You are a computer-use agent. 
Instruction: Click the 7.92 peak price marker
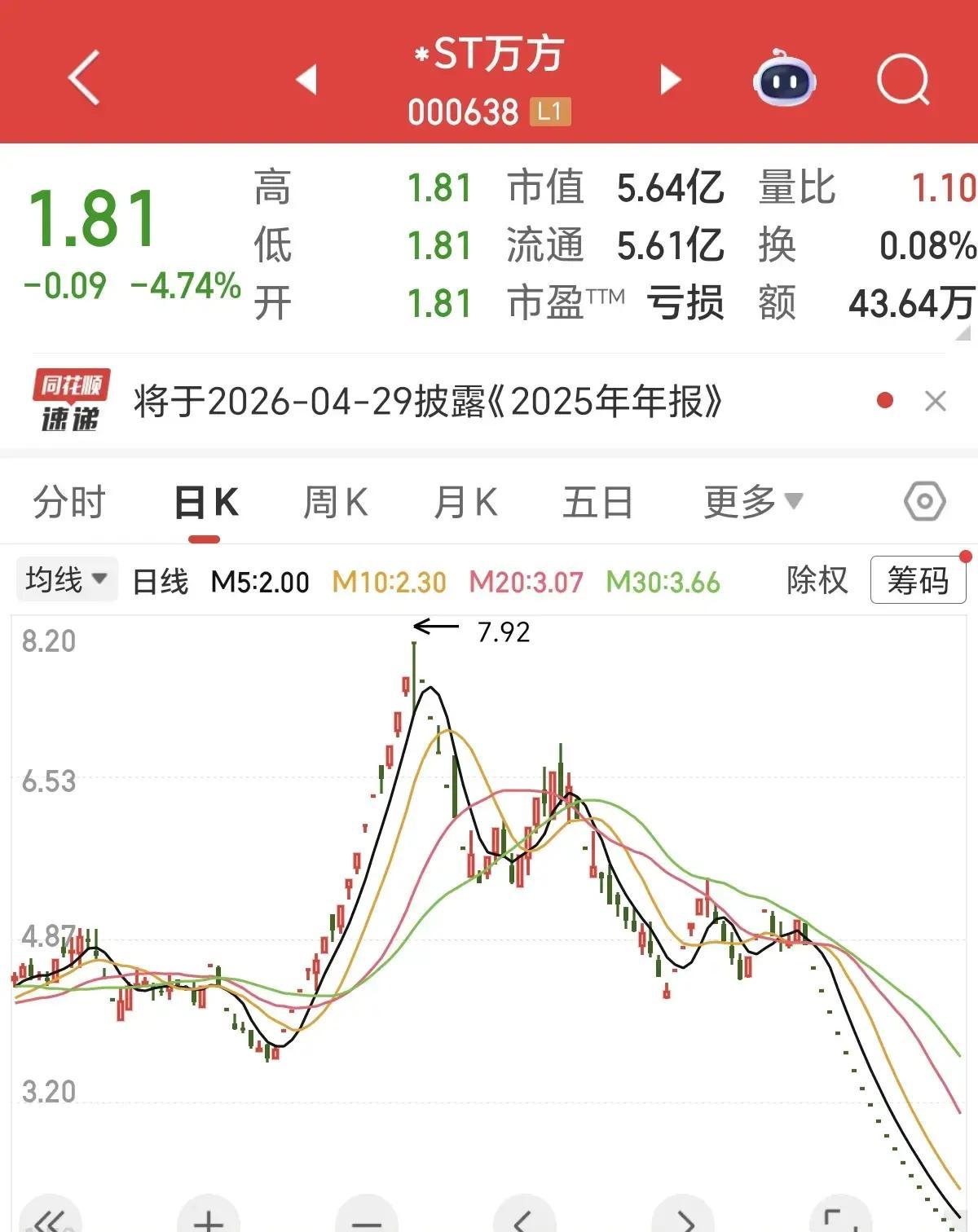click(500, 630)
